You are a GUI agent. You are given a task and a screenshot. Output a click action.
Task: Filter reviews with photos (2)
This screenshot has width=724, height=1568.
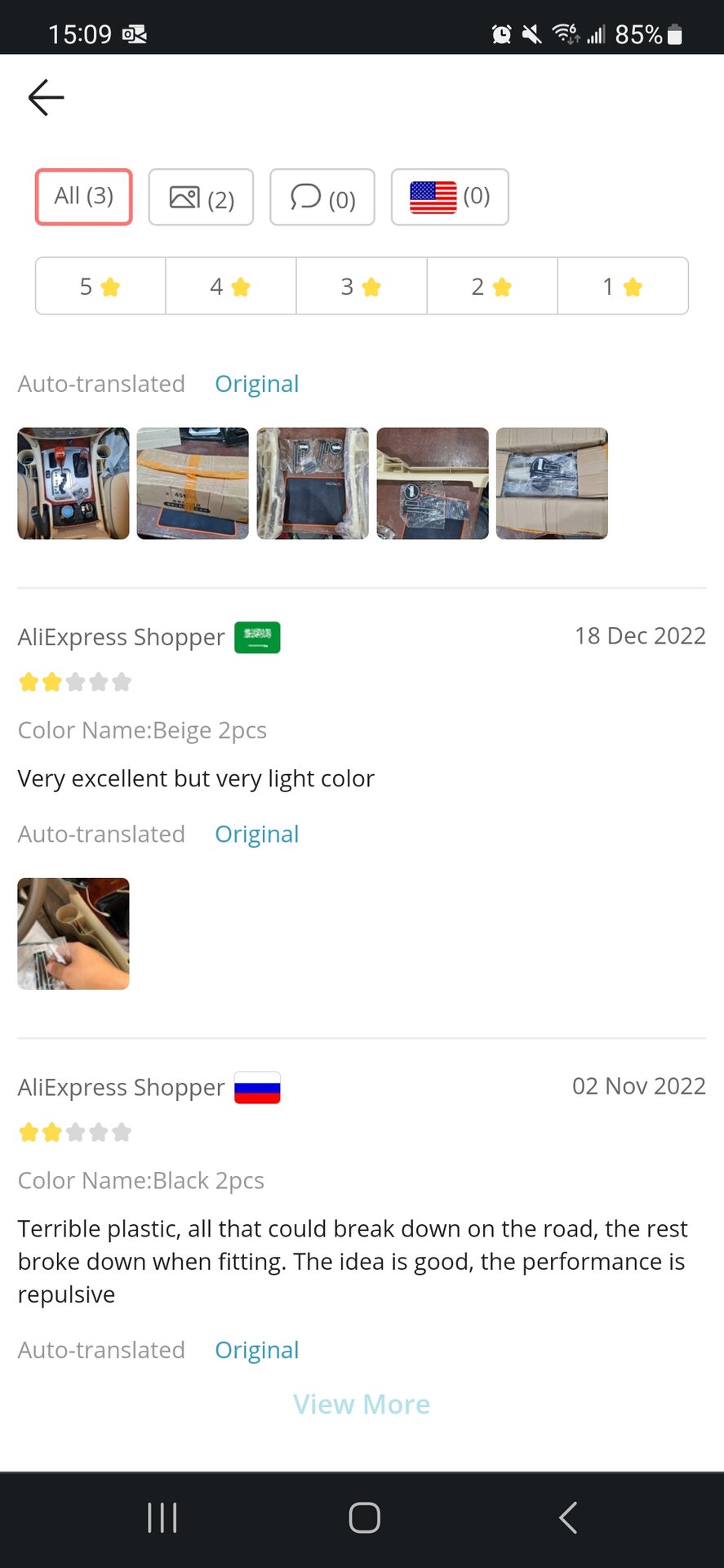coord(201,197)
